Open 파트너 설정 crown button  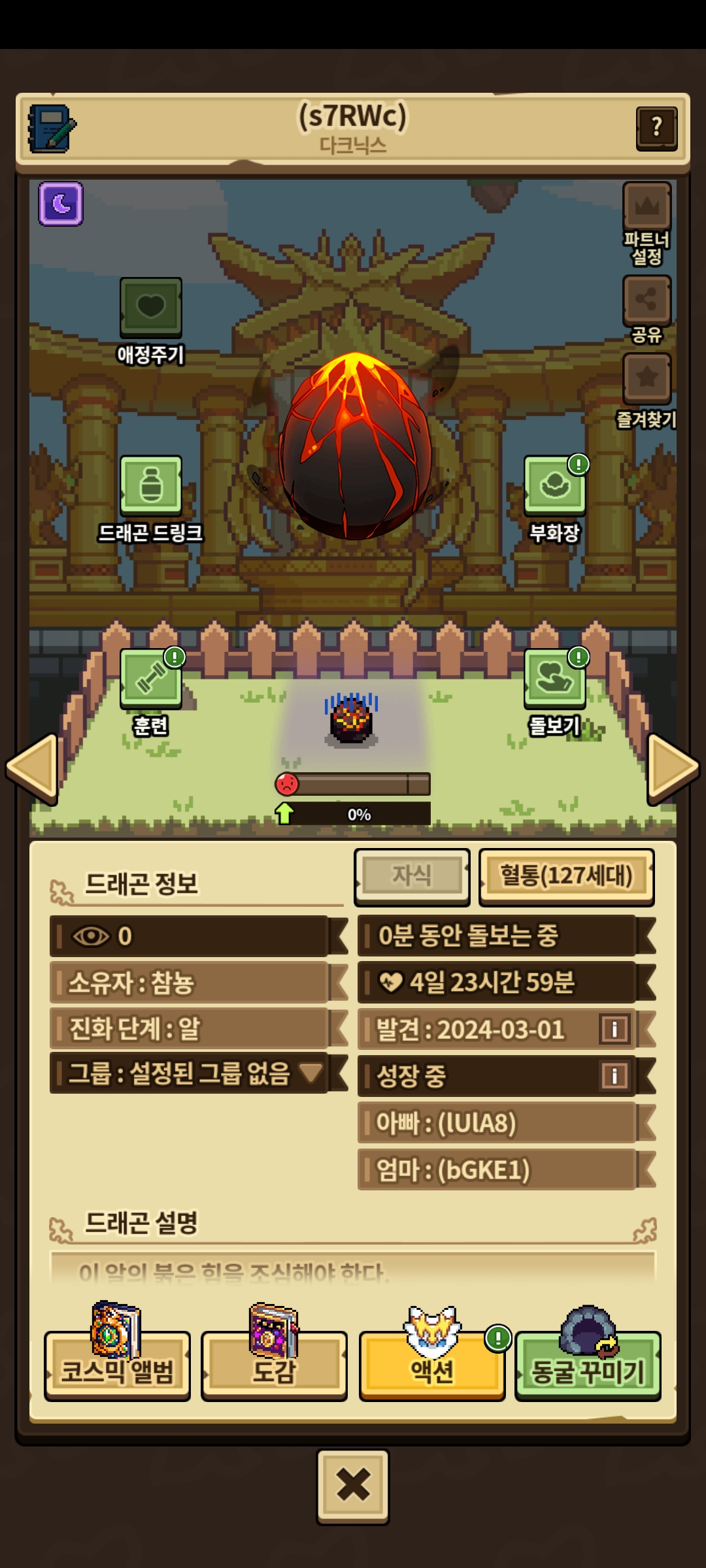click(647, 208)
